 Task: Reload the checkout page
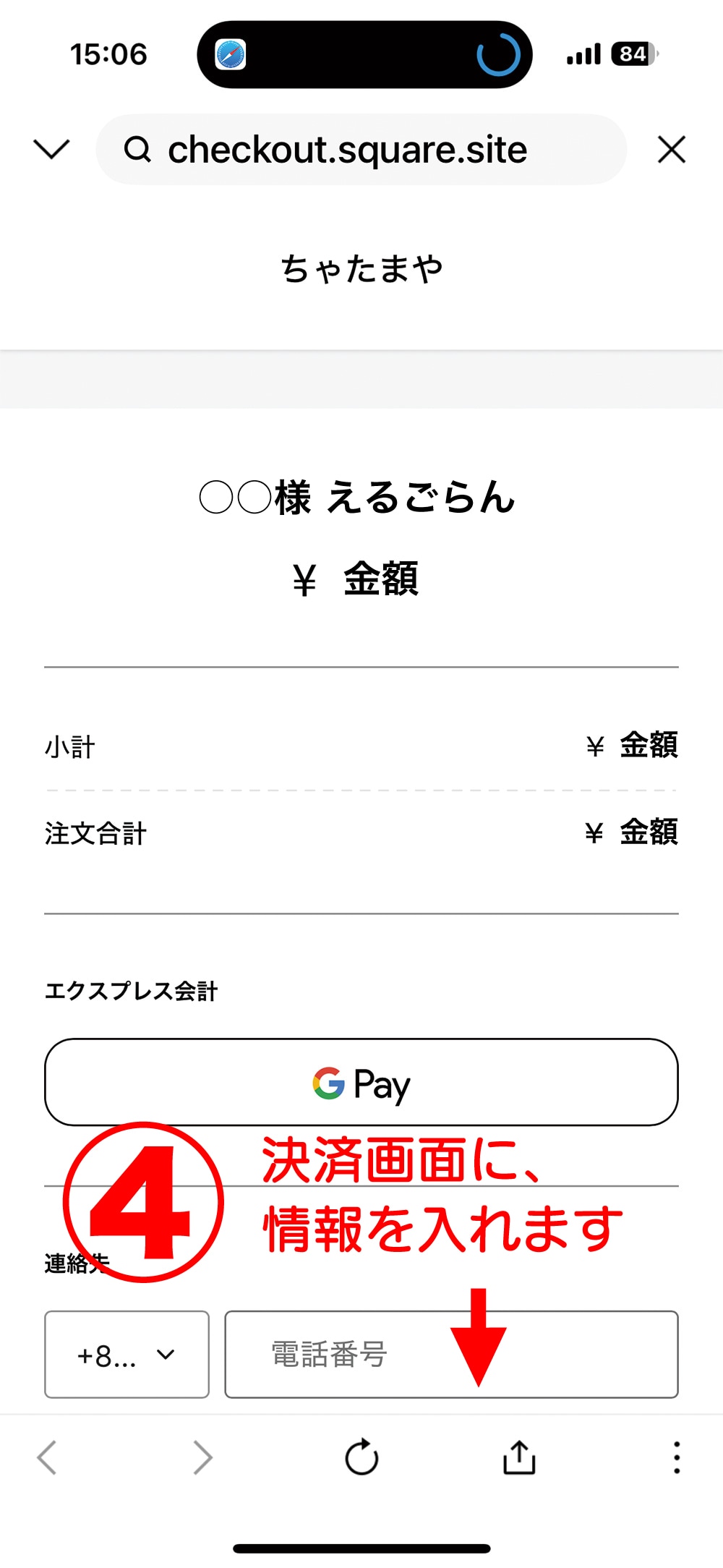(361, 1457)
